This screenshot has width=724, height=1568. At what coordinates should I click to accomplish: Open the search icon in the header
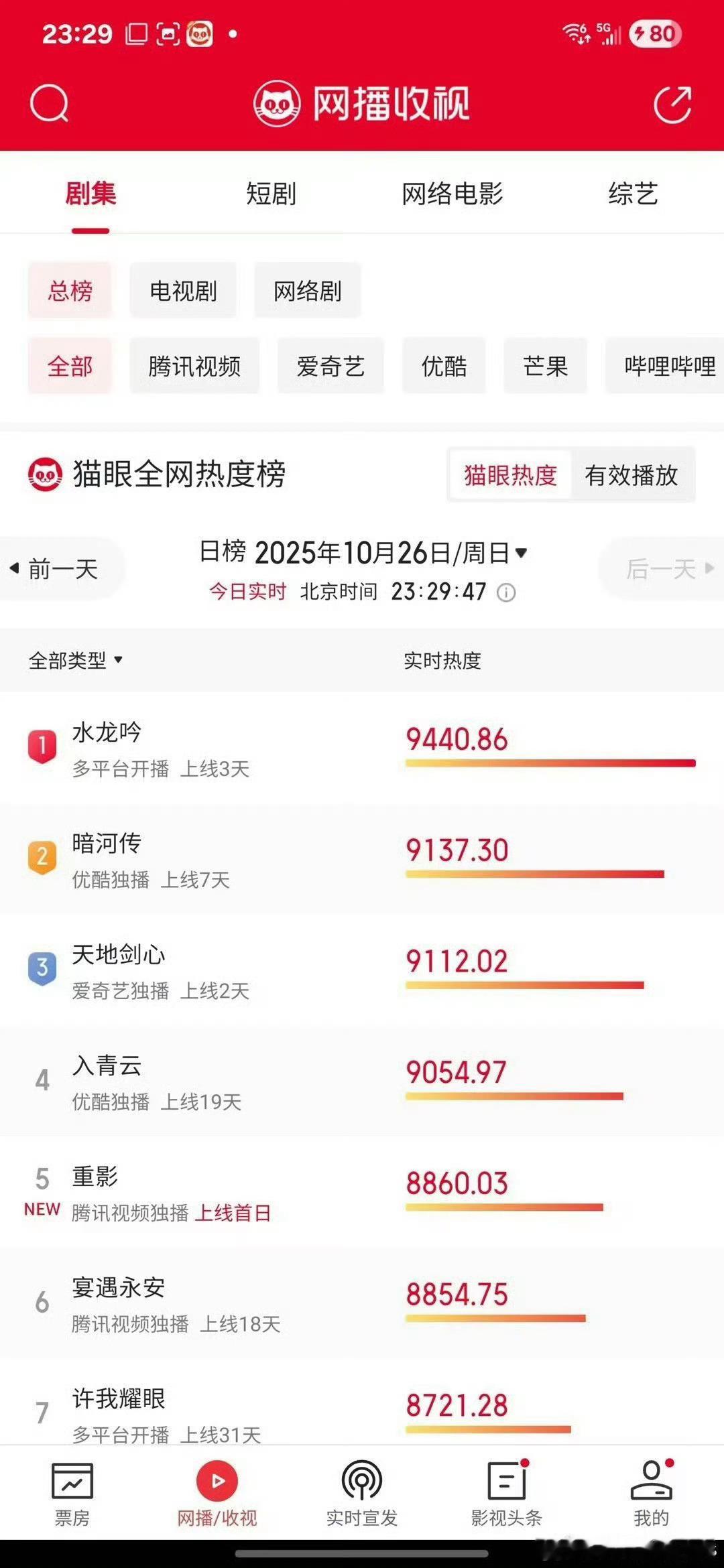pyautogui.click(x=50, y=104)
